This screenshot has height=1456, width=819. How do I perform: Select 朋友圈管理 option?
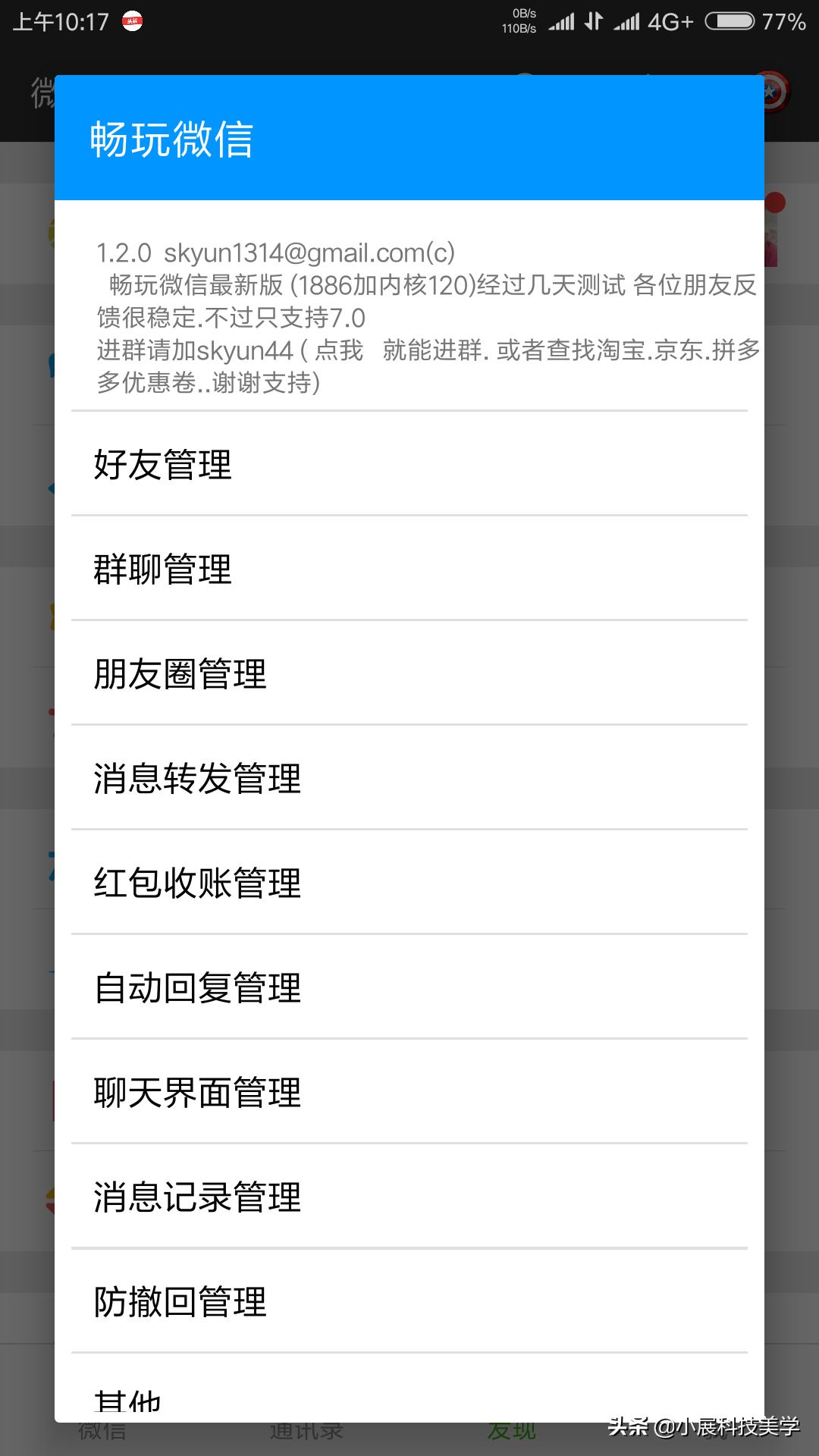tap(409, 673)
